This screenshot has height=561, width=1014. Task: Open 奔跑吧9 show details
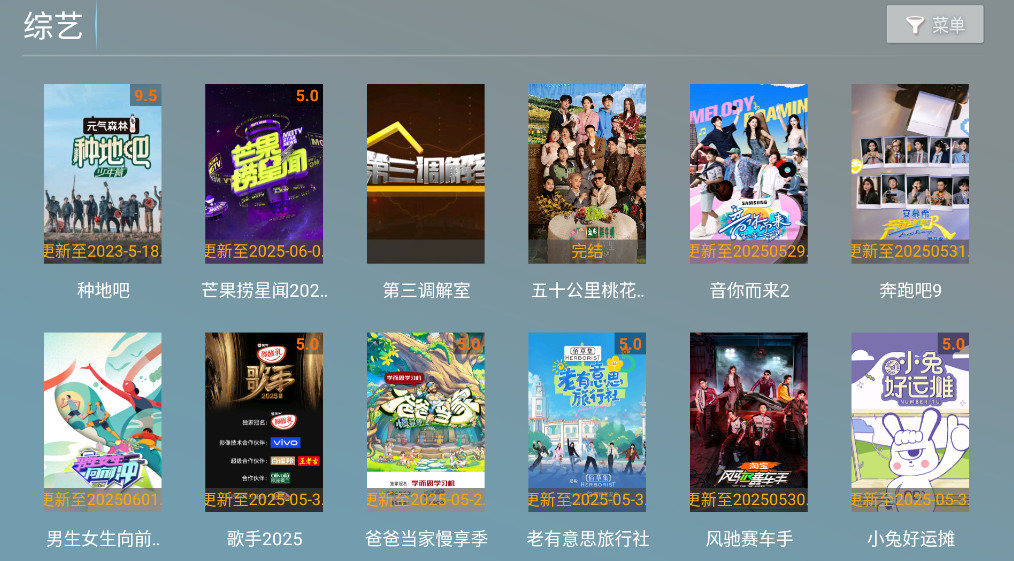coord(910,174)
